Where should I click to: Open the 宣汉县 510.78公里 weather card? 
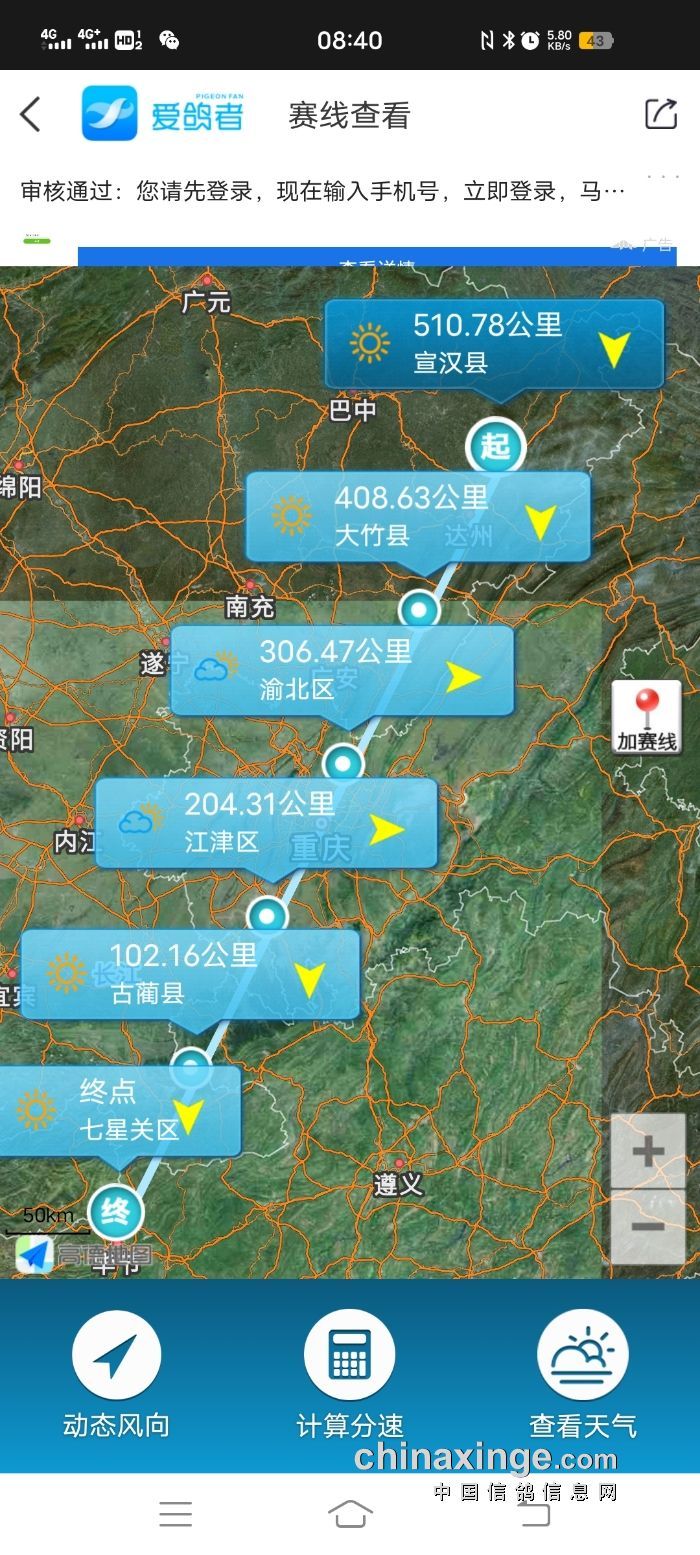(x=494, y=344)
